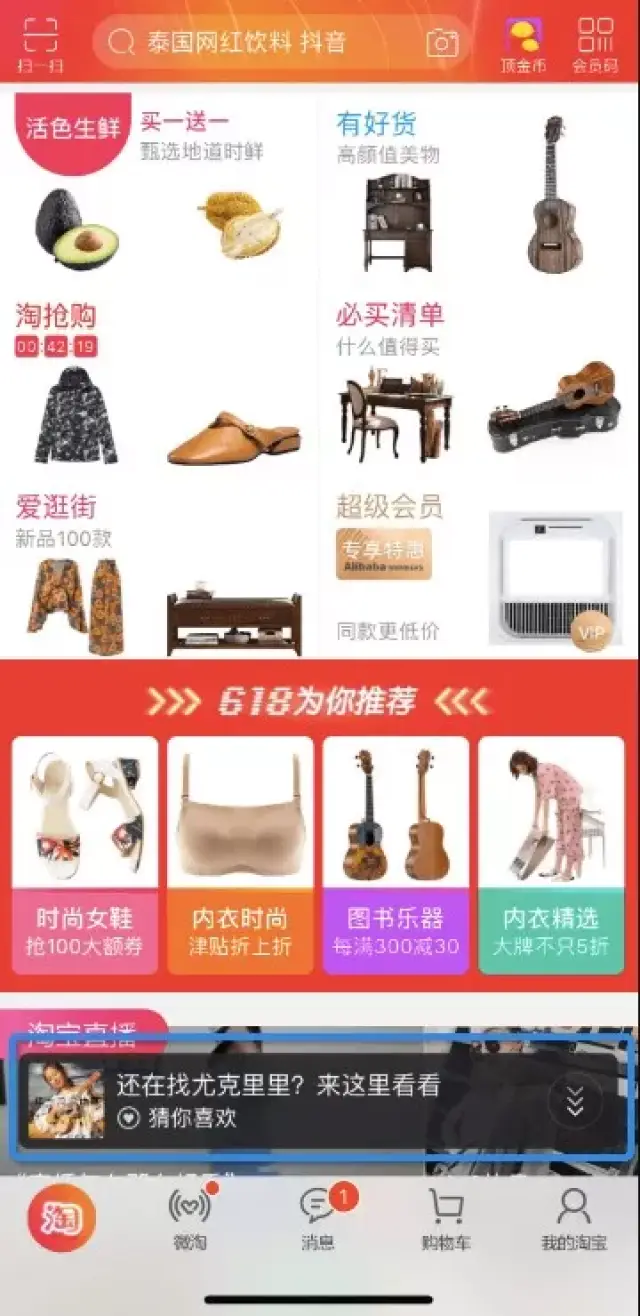The height and width of the screenshot is (1316, 640).
Task: Open 超级会员 super member section
Action: [389, 507]
